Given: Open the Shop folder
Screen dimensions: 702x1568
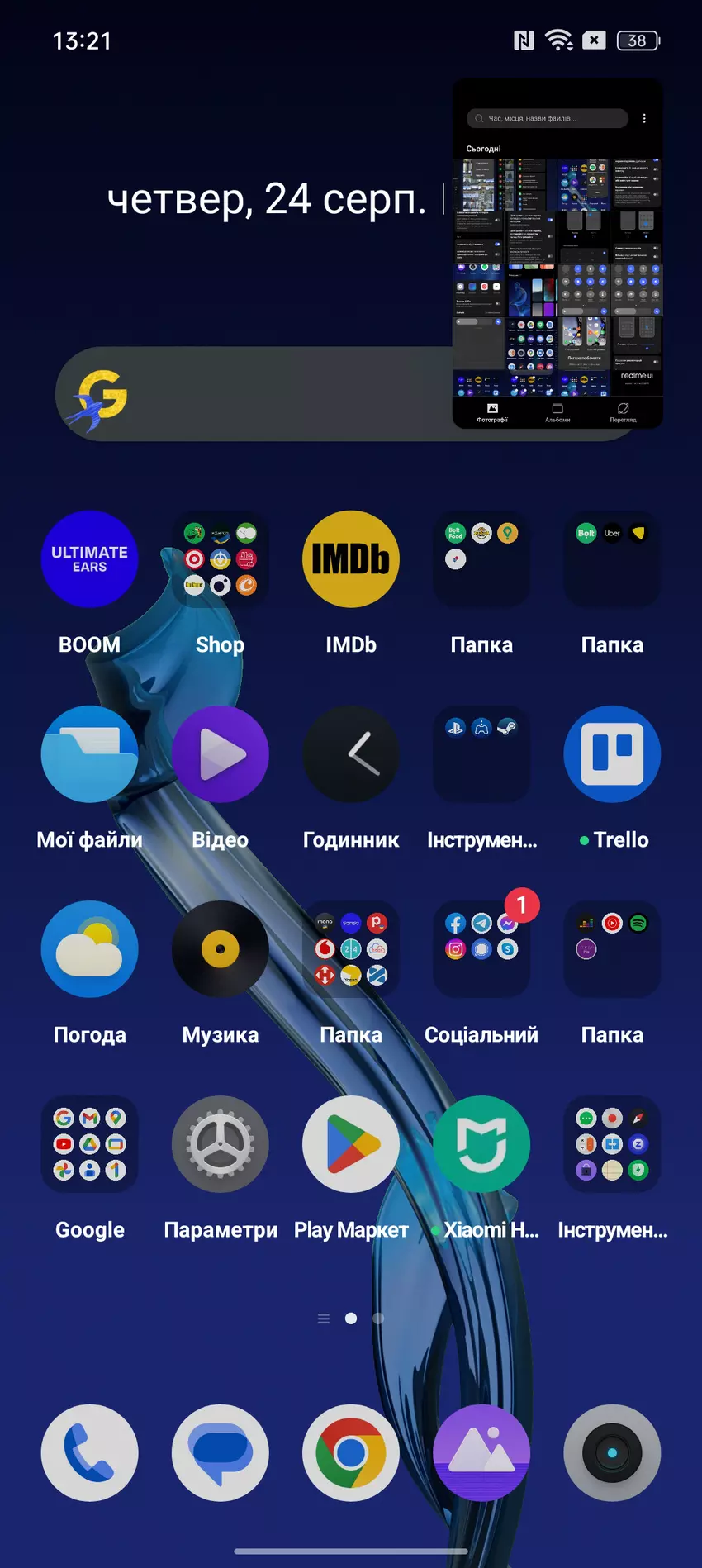Looking at the screenshot, I should coord(220,559).
